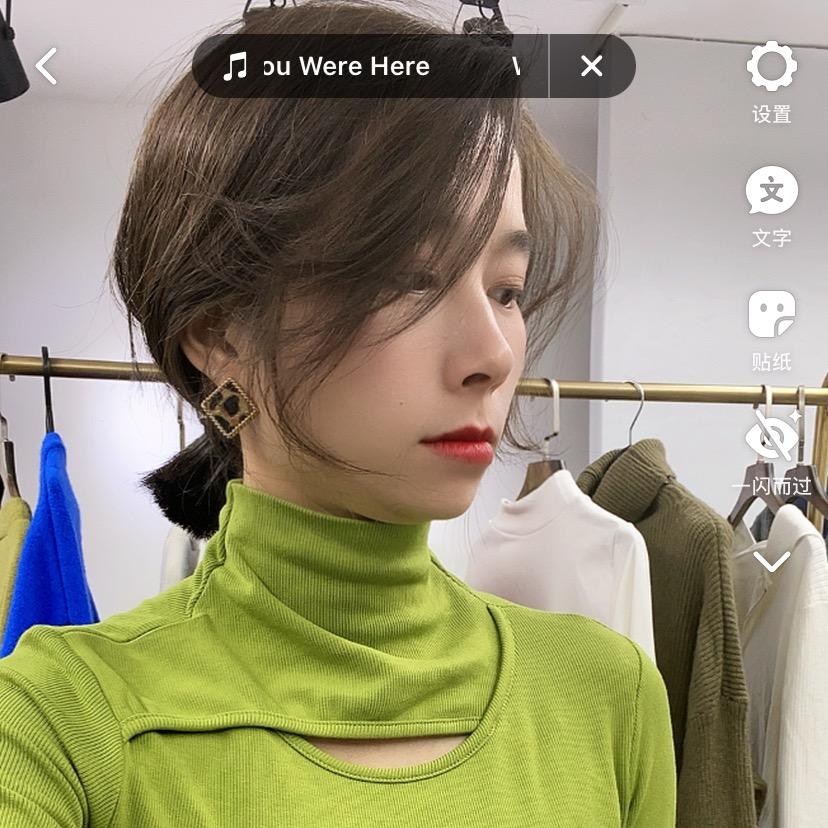This screenshot has height=828, width=828.
Task: Go back using the top-left arrow
Action: tap(46, 66)
